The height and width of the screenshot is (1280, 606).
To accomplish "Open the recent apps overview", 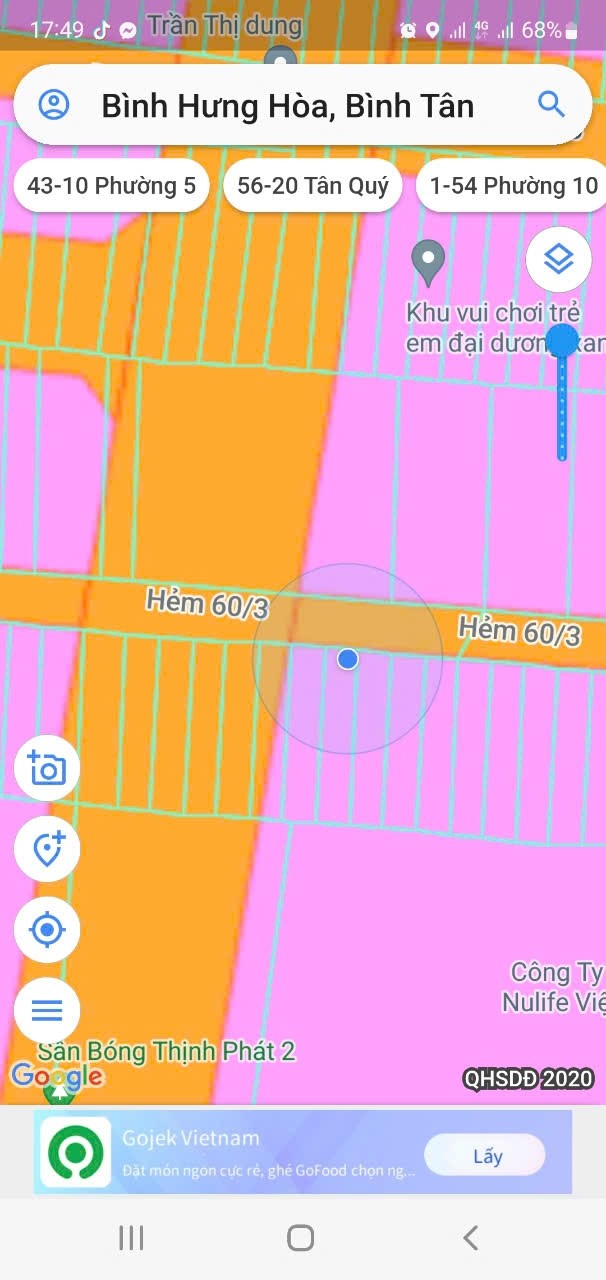I will coord(131,1238).
